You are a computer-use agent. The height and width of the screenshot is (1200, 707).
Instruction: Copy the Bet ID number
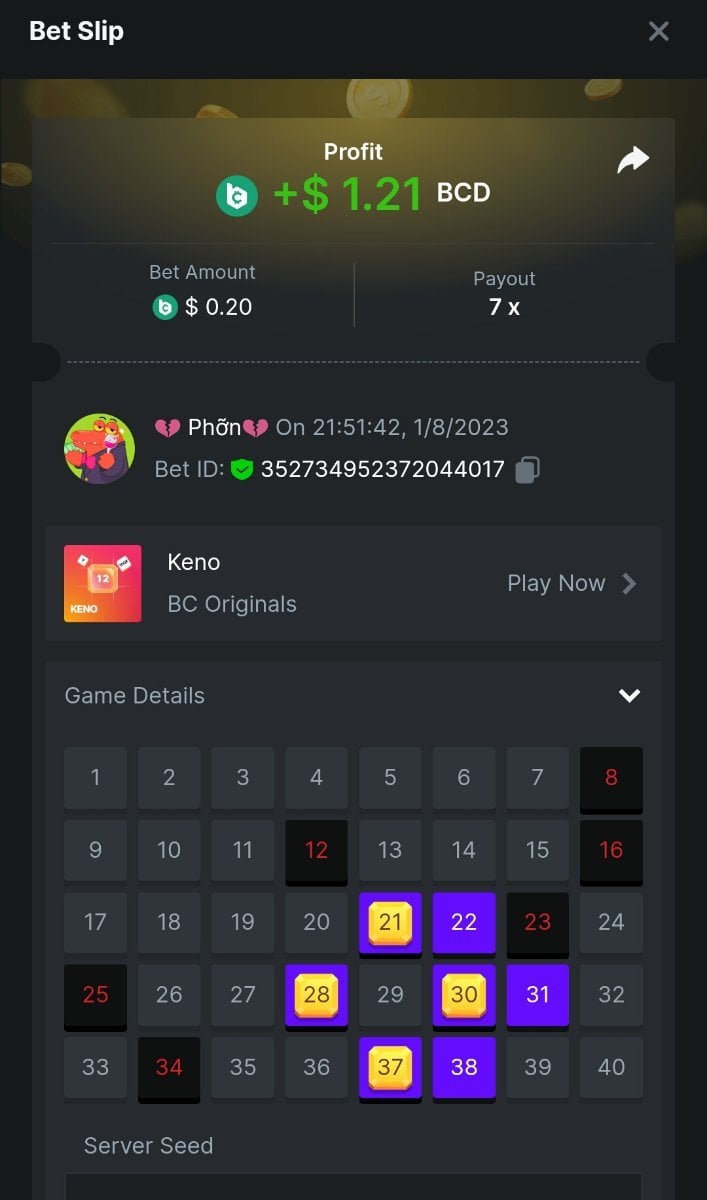(x=528, y=469)
